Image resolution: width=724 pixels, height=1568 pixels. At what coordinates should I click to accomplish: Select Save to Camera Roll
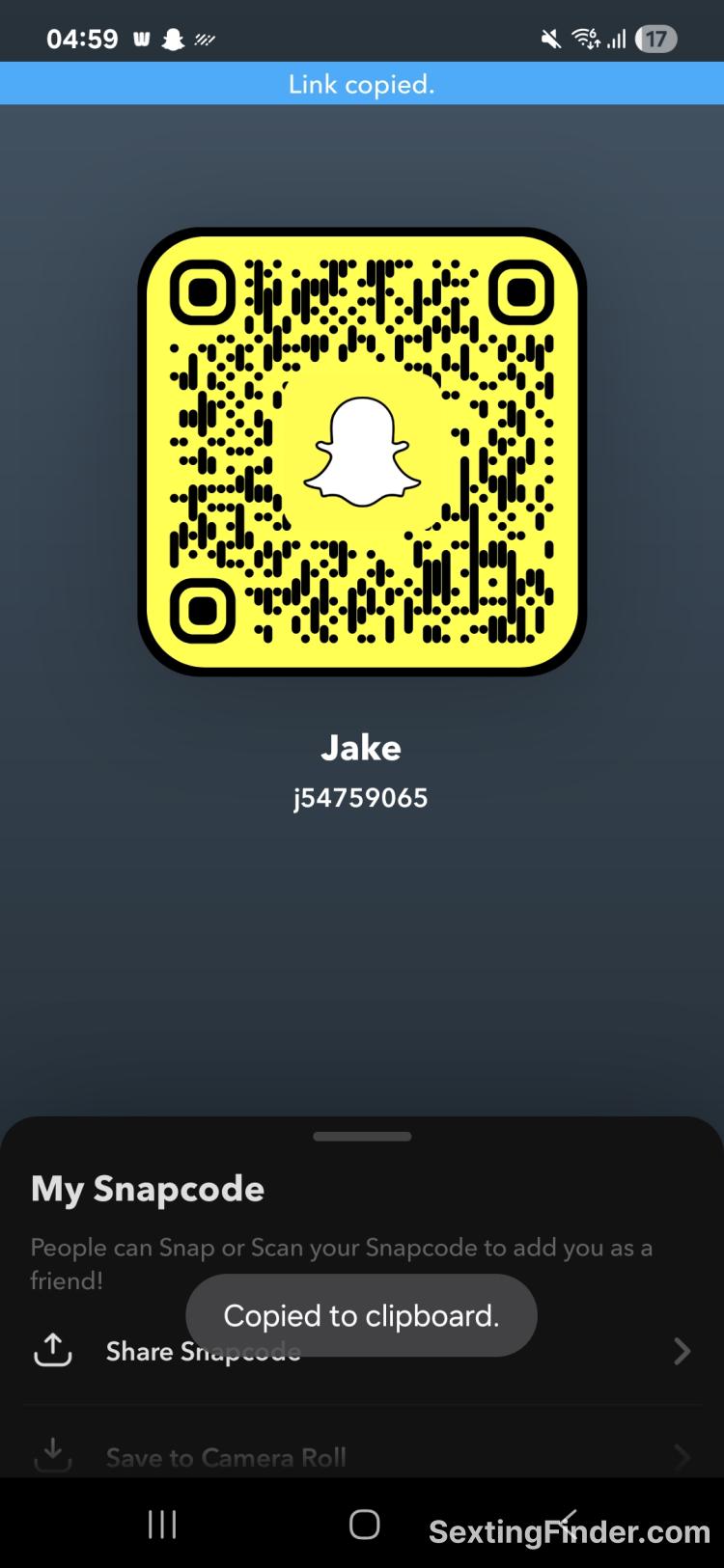coord(226,1456)
